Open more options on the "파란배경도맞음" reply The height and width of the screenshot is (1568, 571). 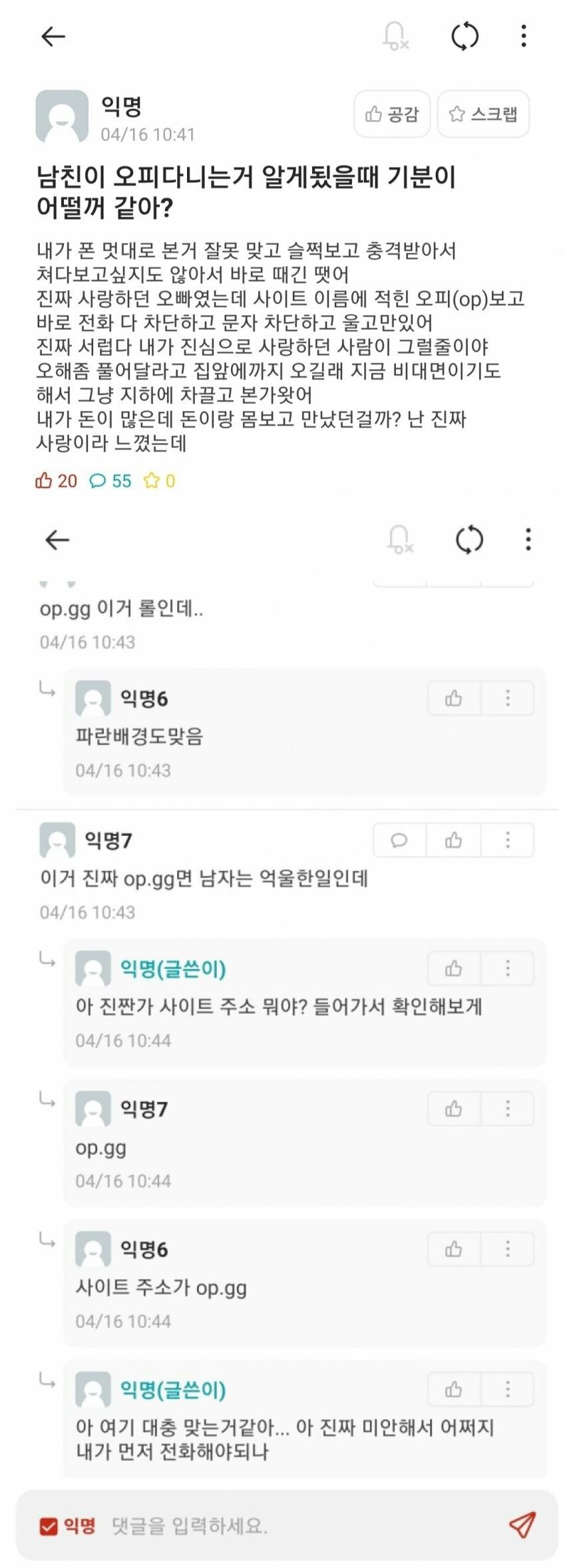tap(508, 698)
